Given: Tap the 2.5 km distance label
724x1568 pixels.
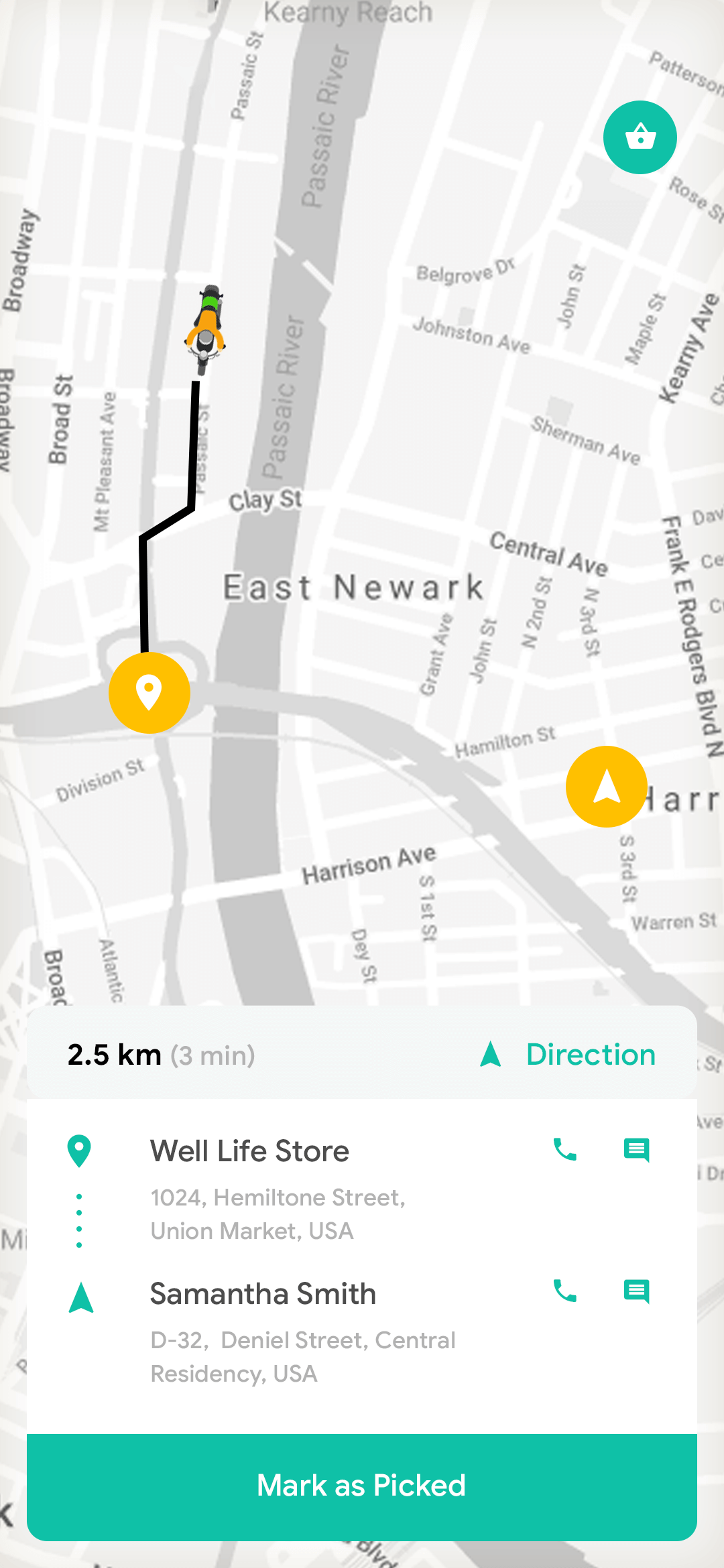Looking at the screenshot, I should point(114,1053).
